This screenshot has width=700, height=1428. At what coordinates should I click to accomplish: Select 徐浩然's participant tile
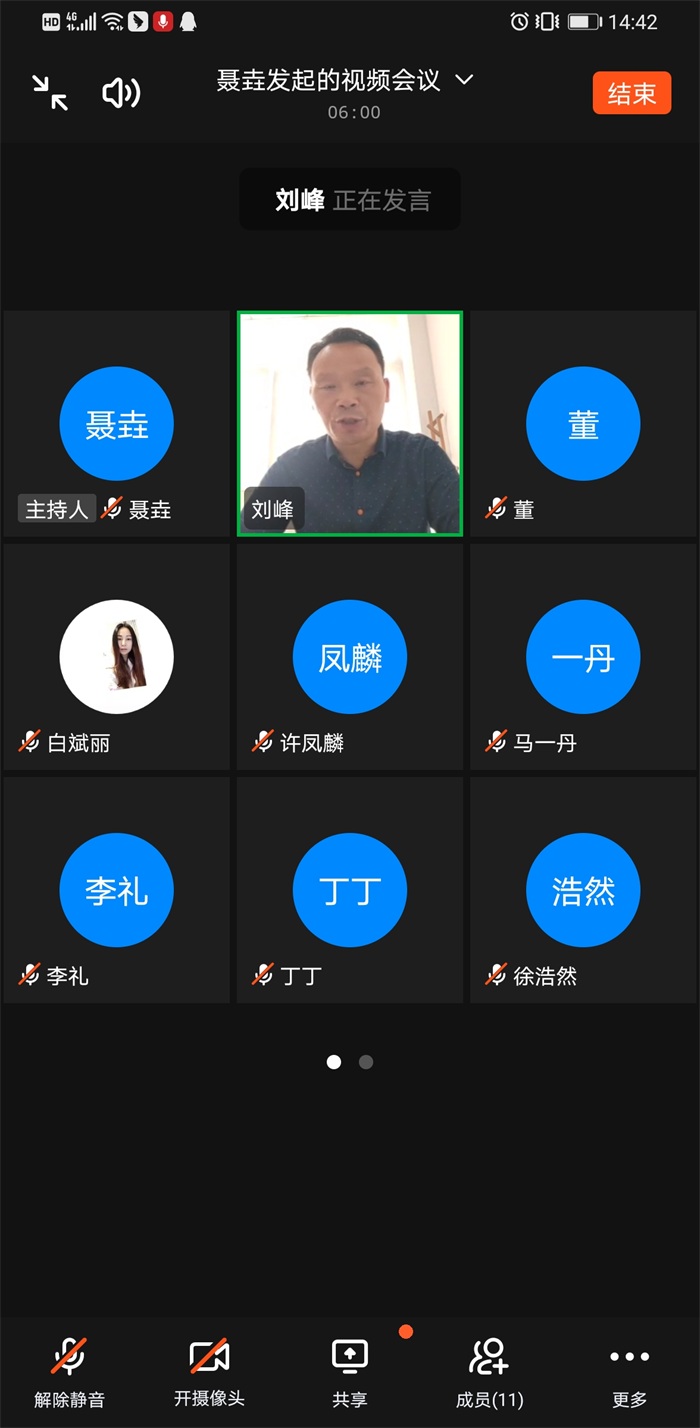click(583, 890)
